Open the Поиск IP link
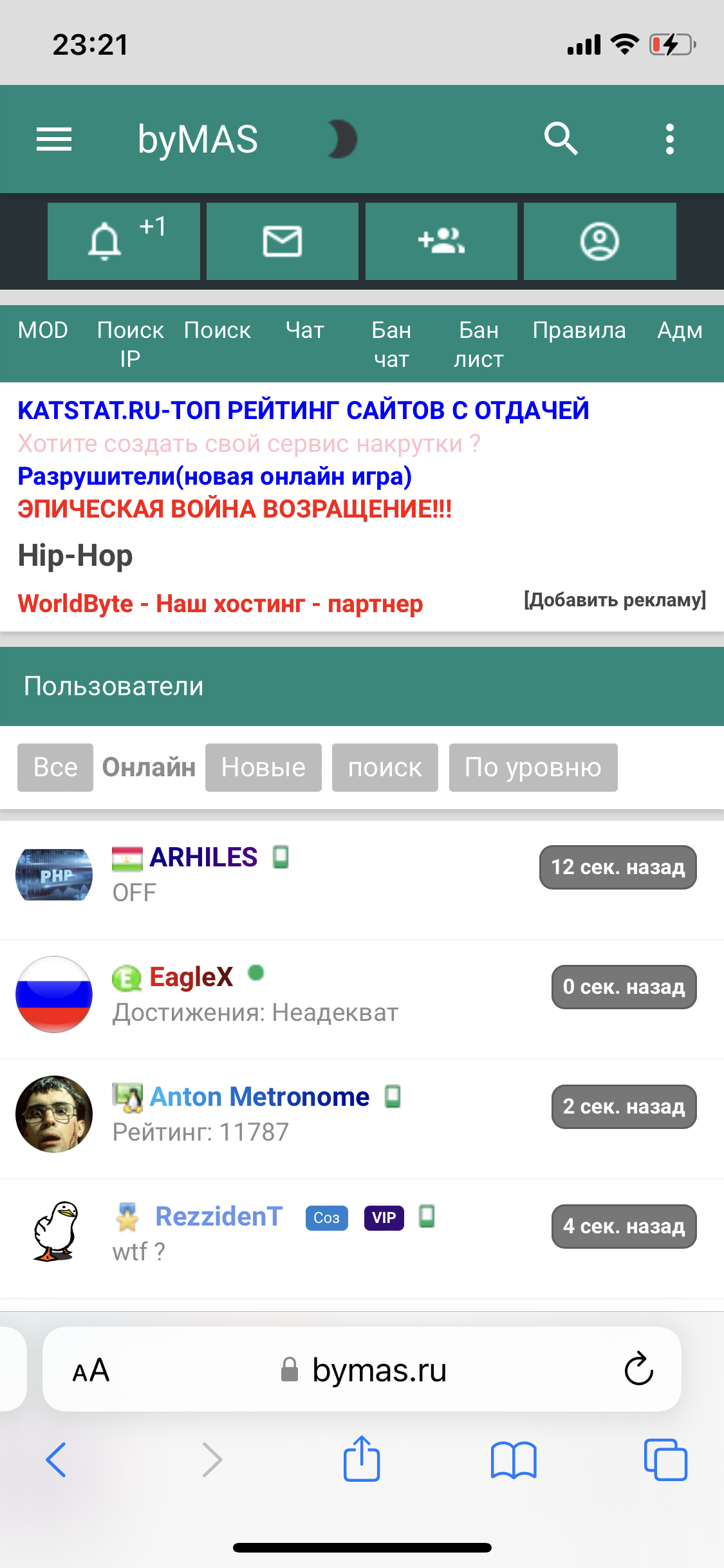724x1568 pixels. [x=130, y=344]
